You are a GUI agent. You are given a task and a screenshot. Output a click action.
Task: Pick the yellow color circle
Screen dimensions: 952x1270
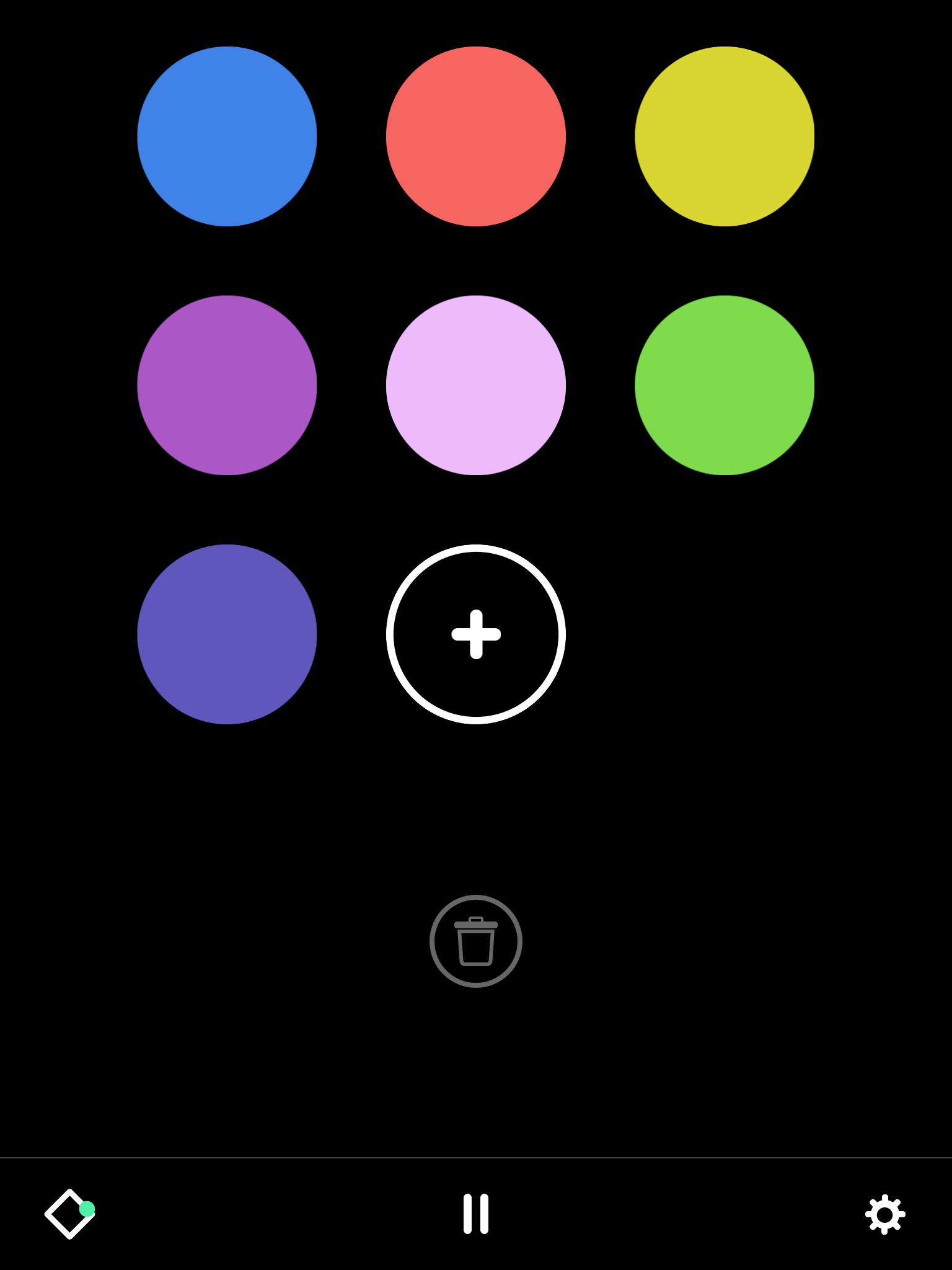coord(724,136)
